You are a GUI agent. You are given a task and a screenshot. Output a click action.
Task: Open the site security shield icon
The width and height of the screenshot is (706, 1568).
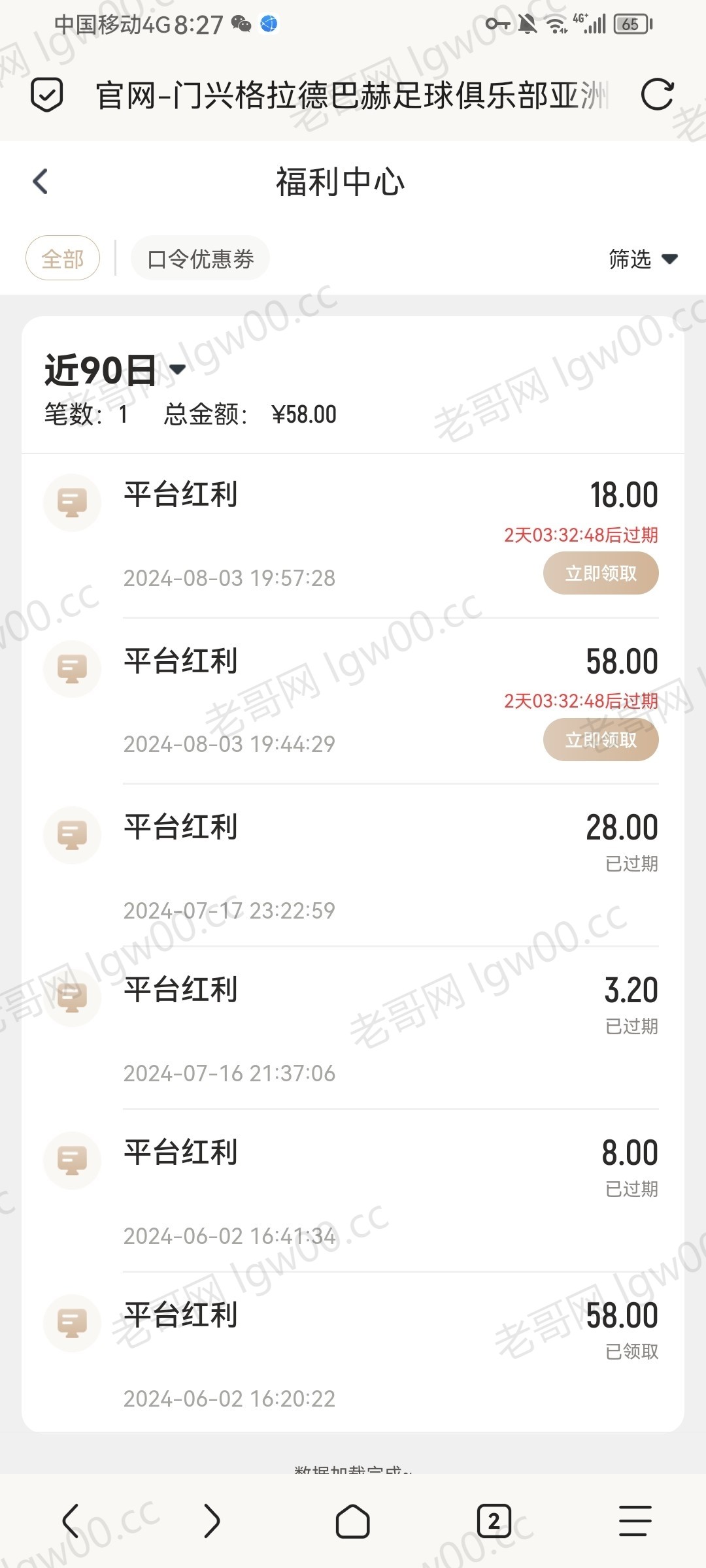coord(47,95)
